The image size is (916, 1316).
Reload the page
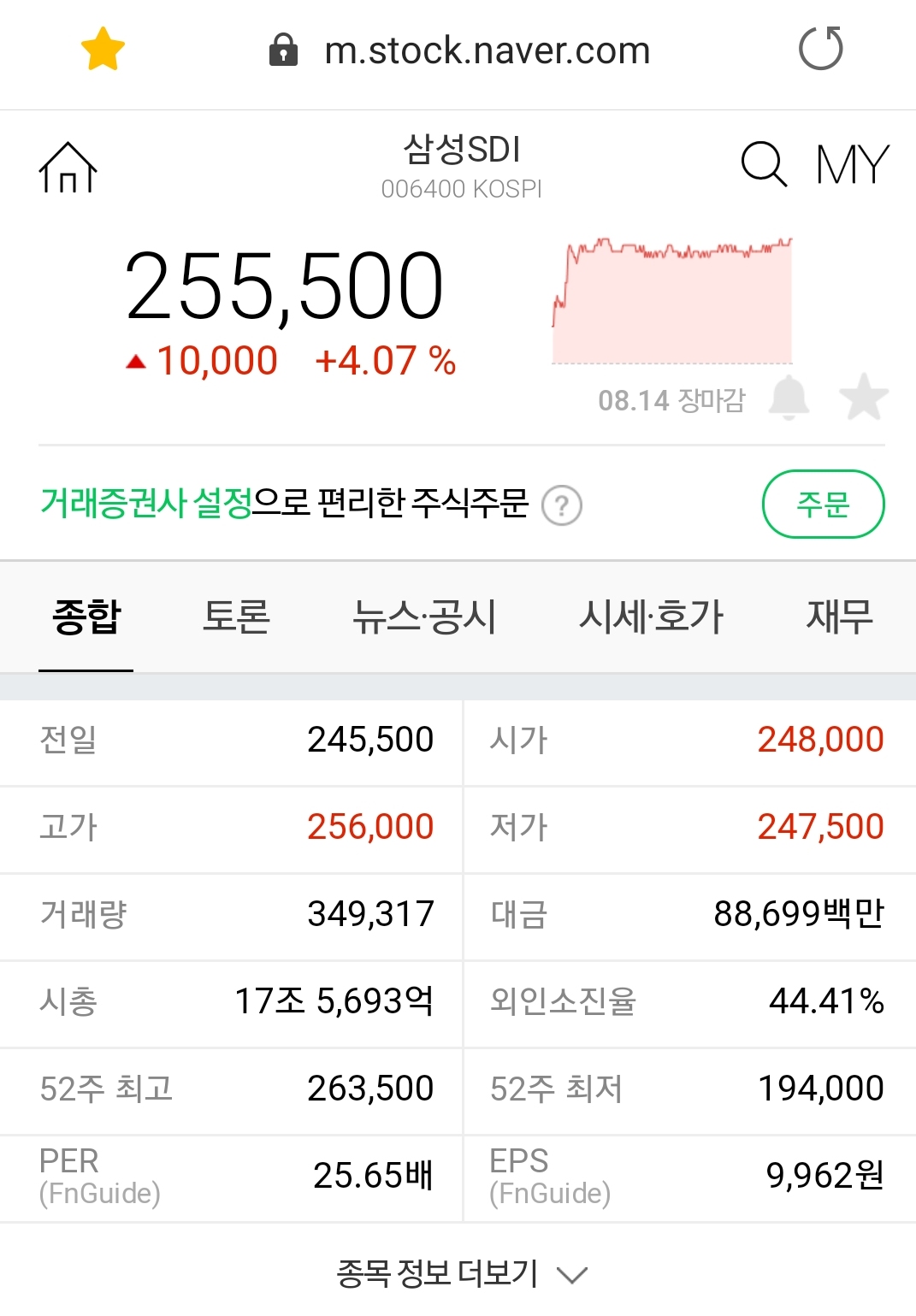pyautogui.click(x=820, y=49)
